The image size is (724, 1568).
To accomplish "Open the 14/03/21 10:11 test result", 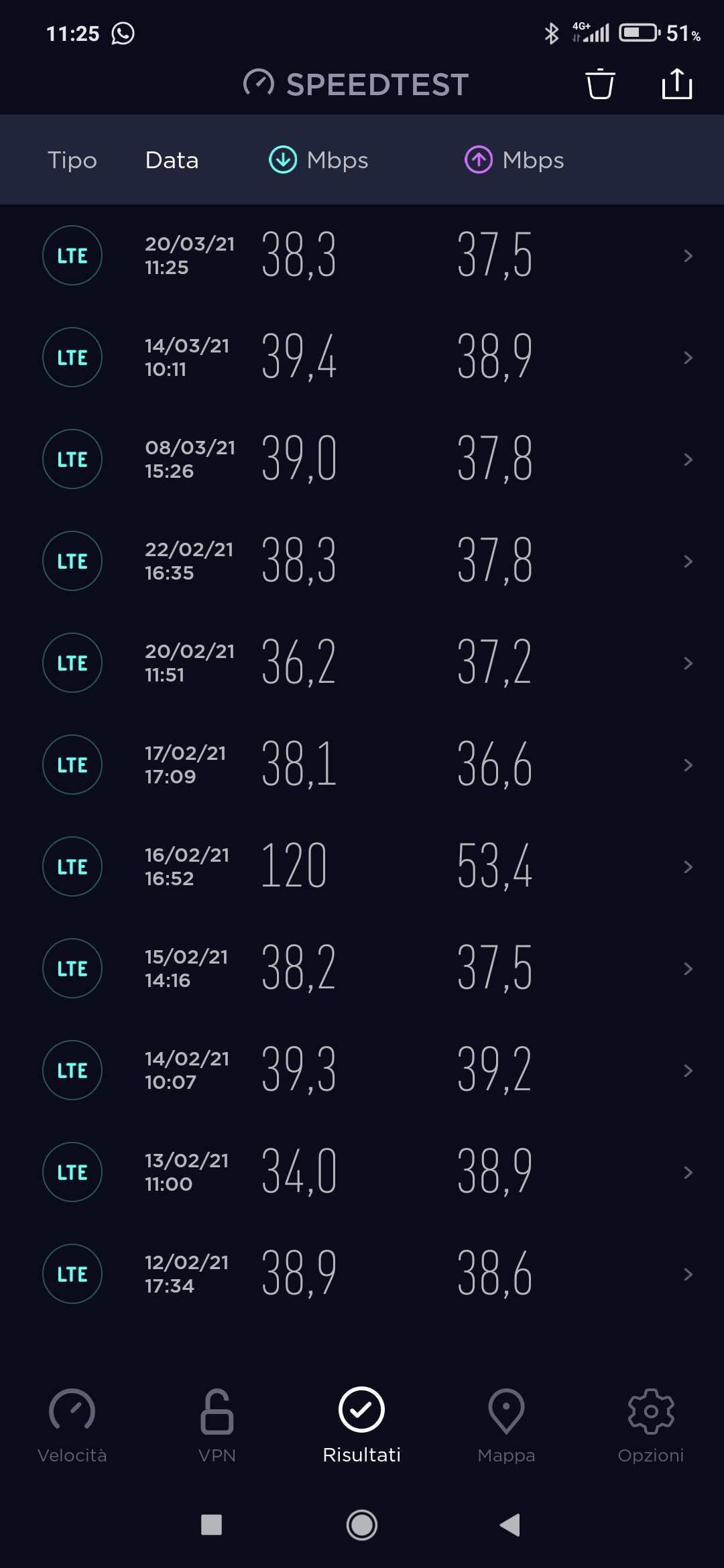I will point(362,357).
